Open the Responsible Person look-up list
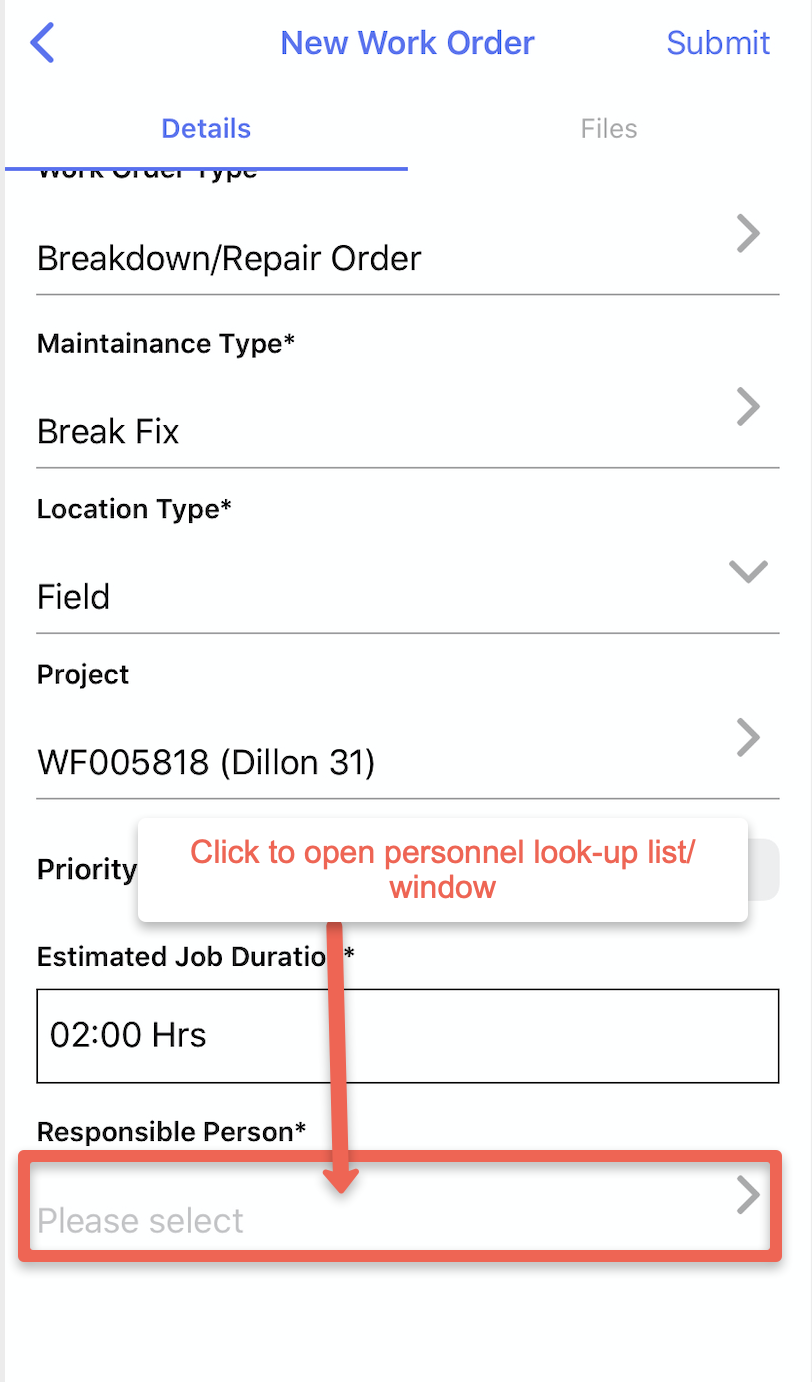 pos(400,1205)
